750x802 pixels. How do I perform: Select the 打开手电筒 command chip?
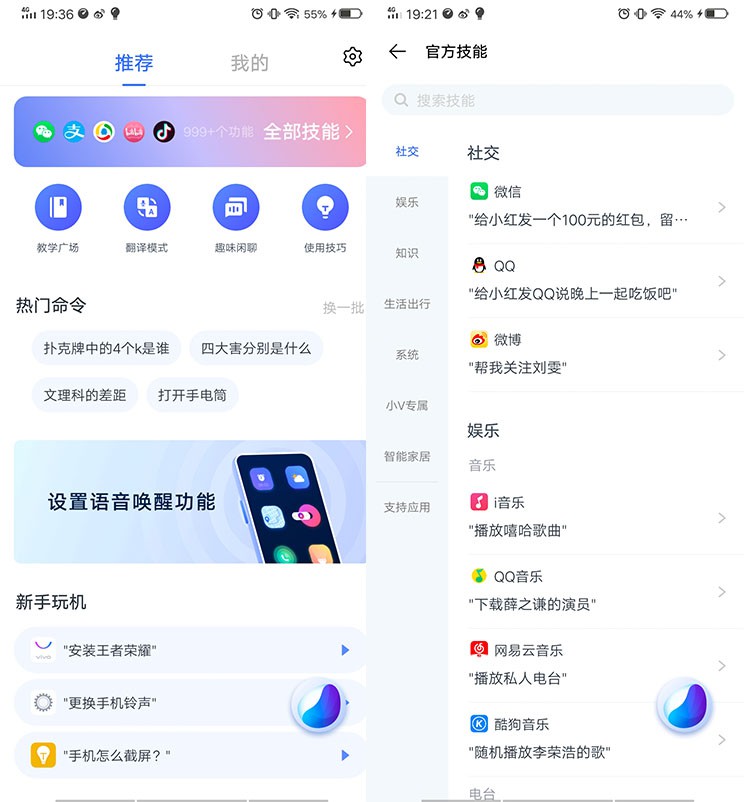192,395
